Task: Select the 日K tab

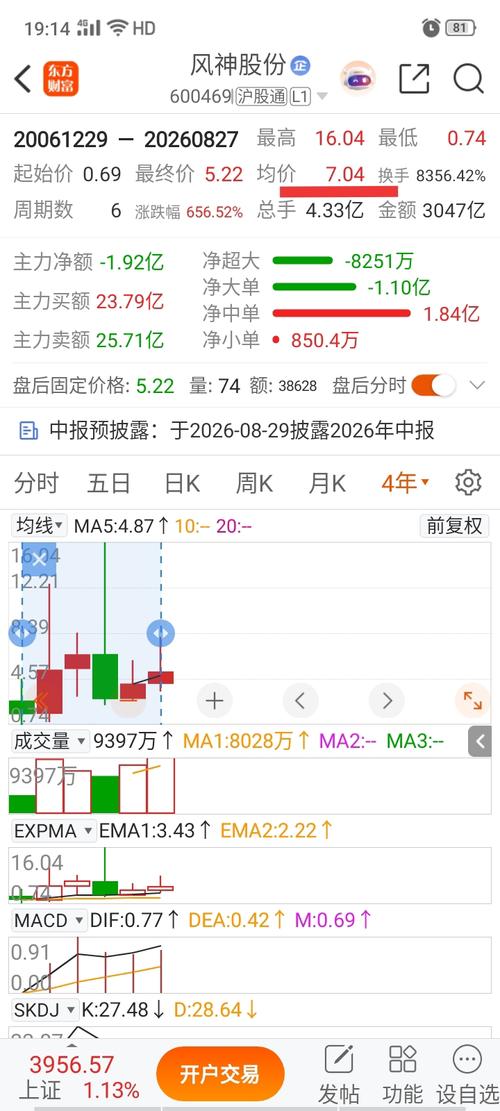Action: [x=182, y=483]
